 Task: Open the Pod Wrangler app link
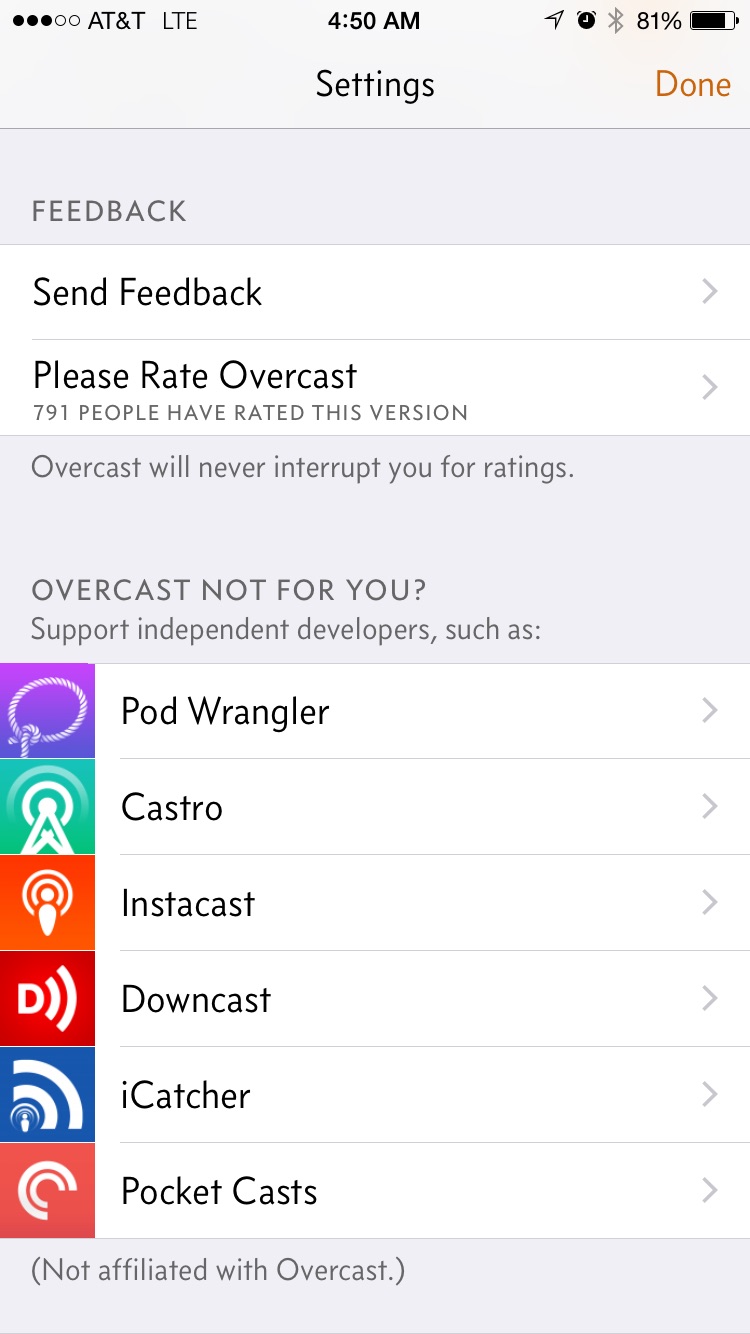point(375,711)
